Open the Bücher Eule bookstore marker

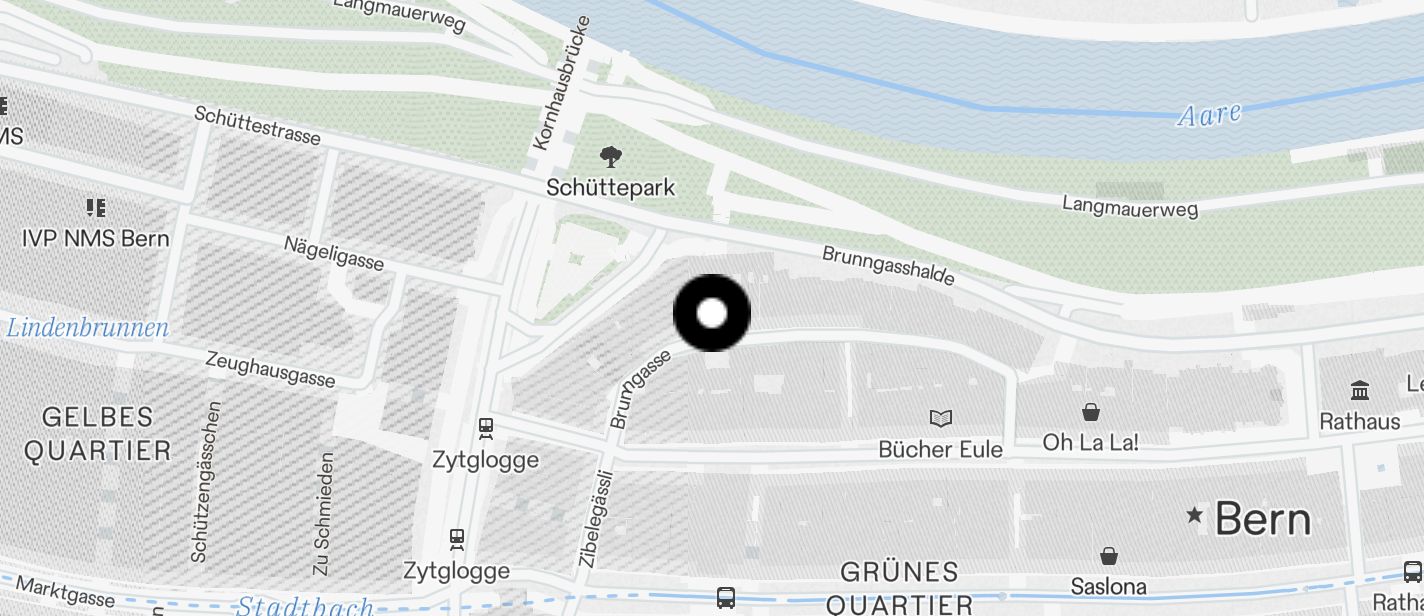click(940, 419)
